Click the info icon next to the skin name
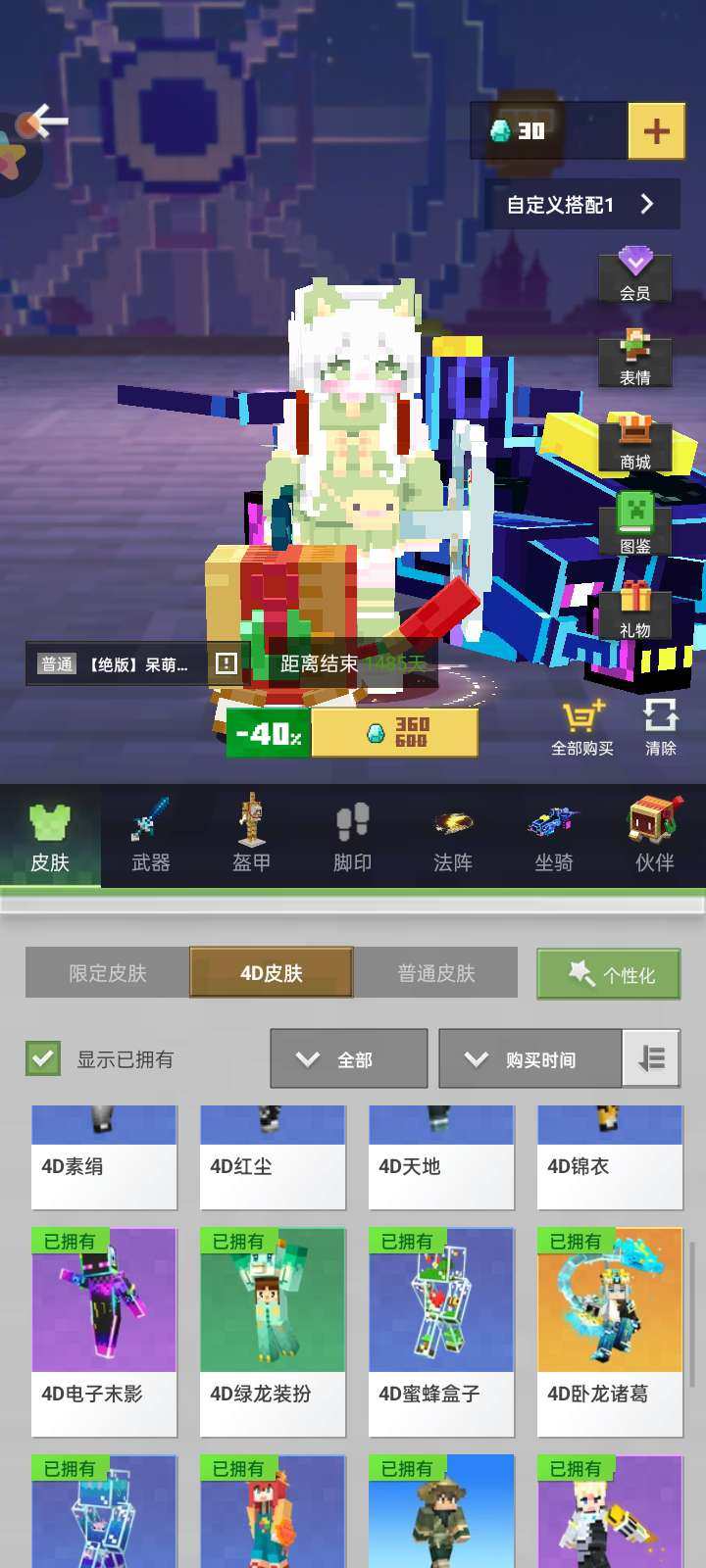This screenshot has width=706, height=1568. 225,663
